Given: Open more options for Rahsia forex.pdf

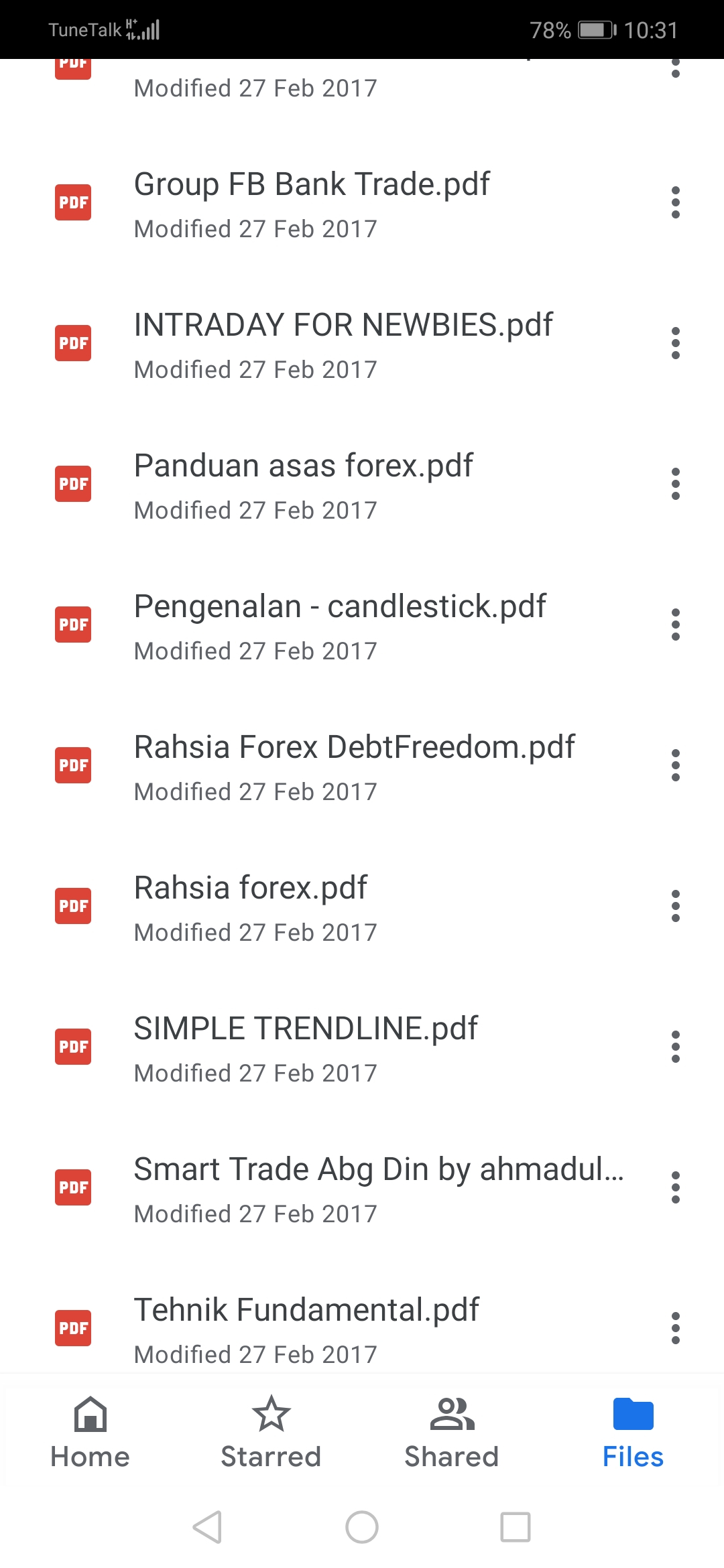Looking at the screenshot, I should 675,906.
